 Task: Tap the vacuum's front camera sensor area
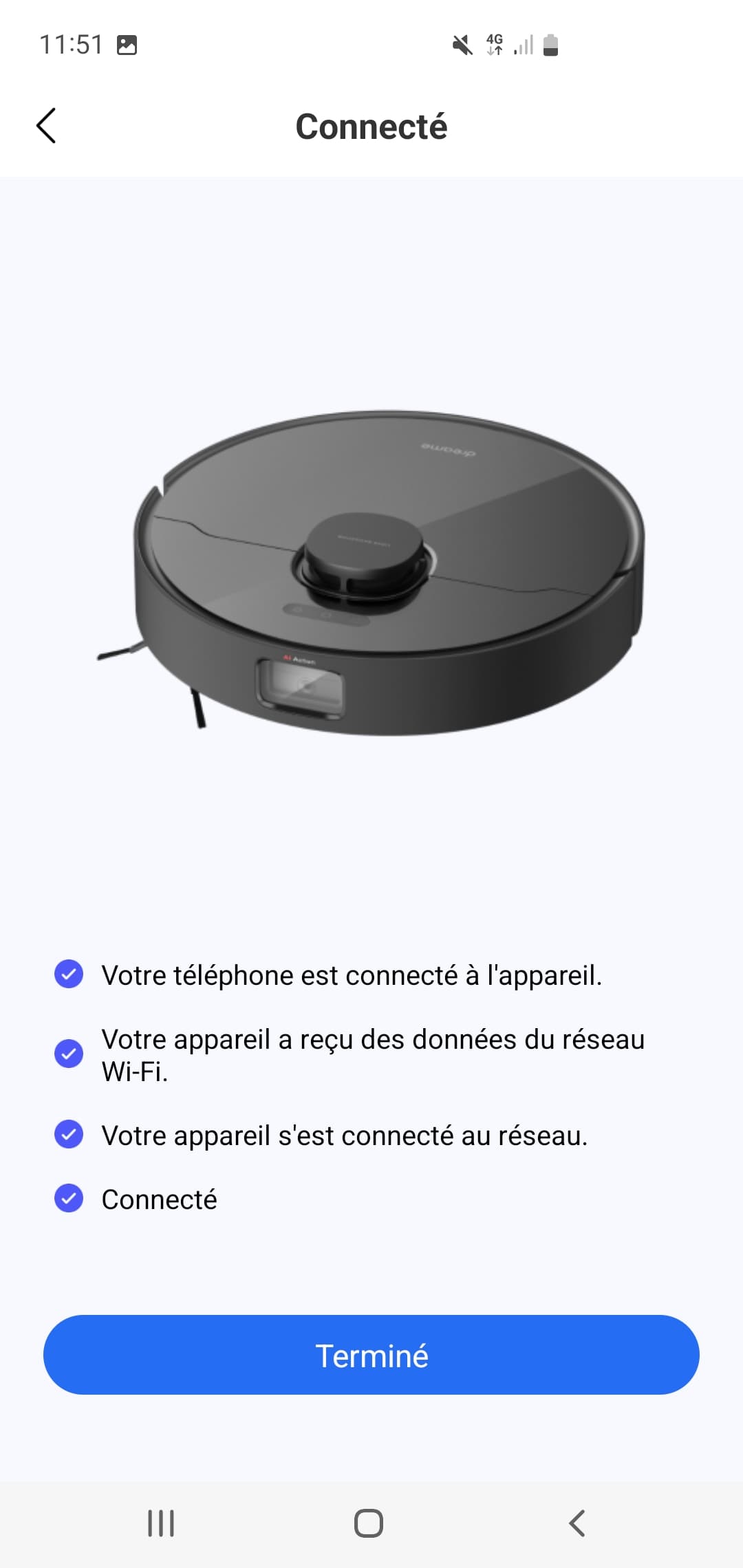pos(301,688)
